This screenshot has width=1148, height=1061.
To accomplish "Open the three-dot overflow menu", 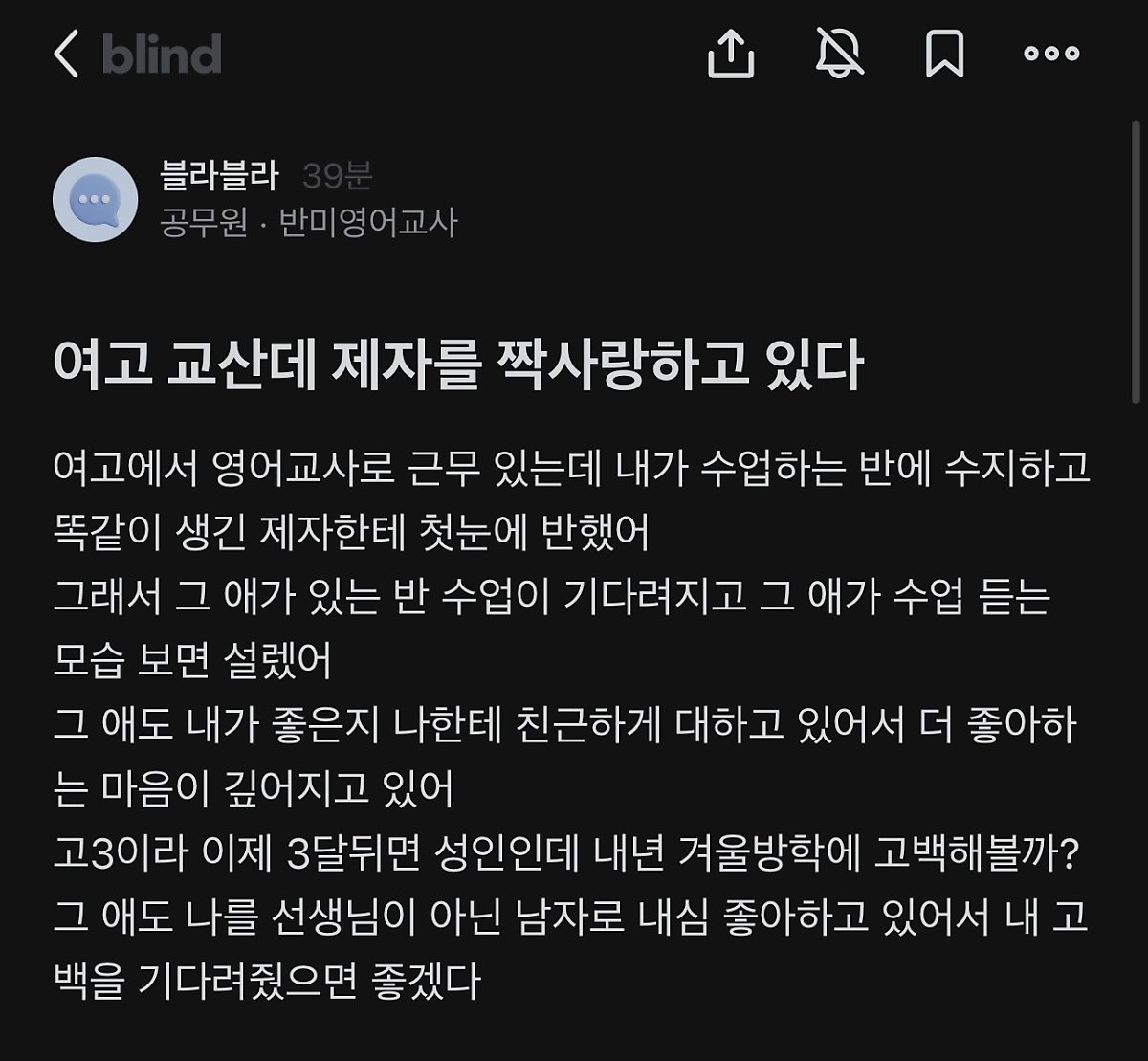I will [x=1050, y=54].
